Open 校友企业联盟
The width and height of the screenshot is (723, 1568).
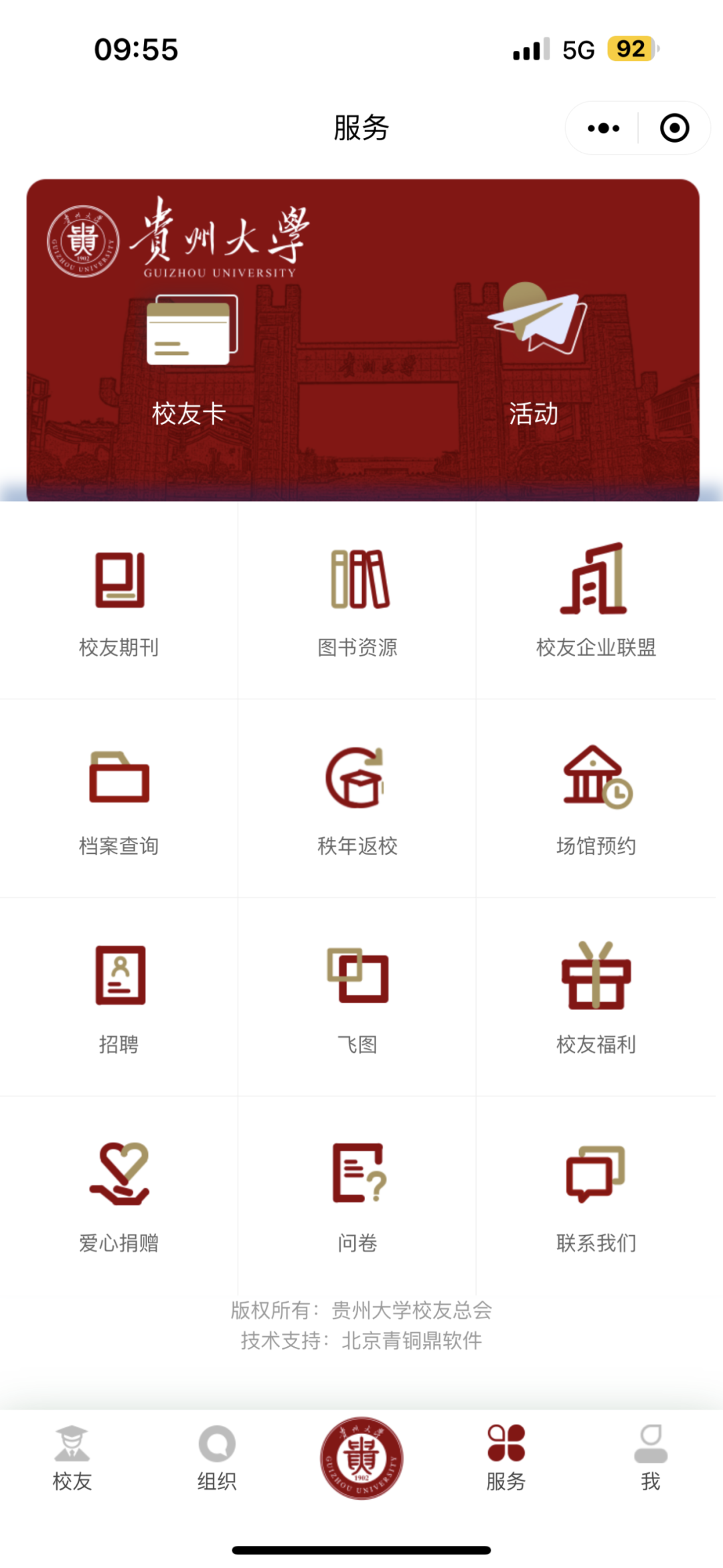click(596, 601)
